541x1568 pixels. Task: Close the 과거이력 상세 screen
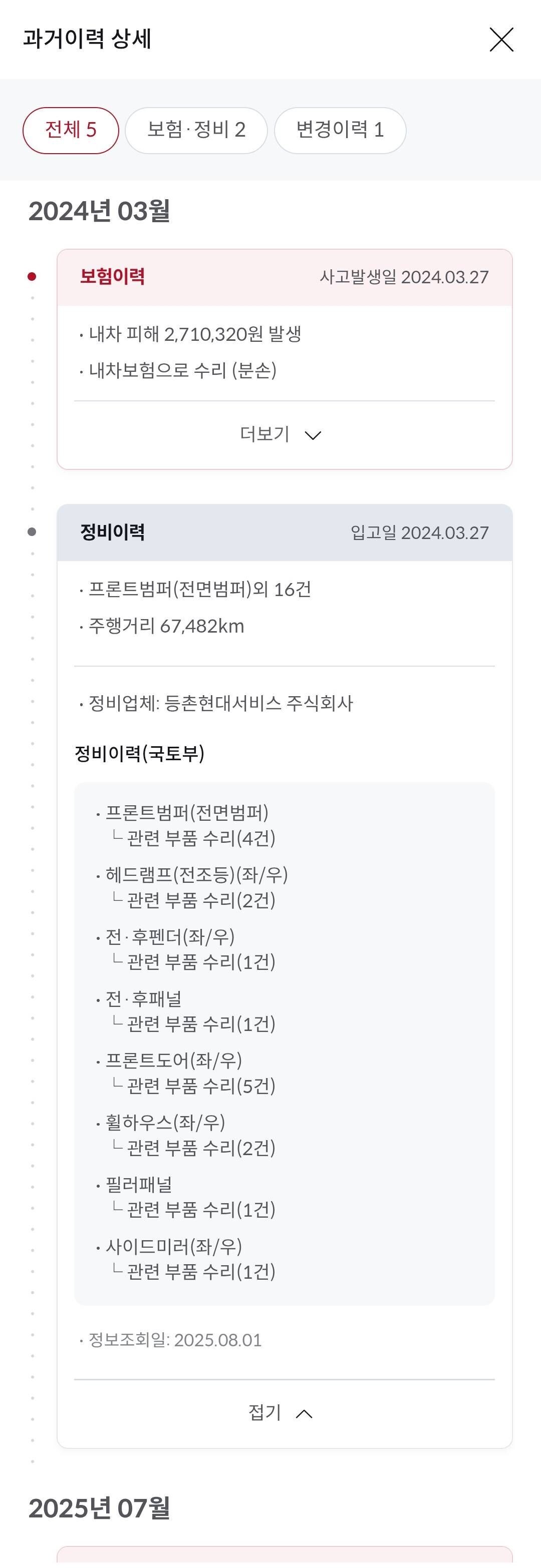[x=501, y=40]
